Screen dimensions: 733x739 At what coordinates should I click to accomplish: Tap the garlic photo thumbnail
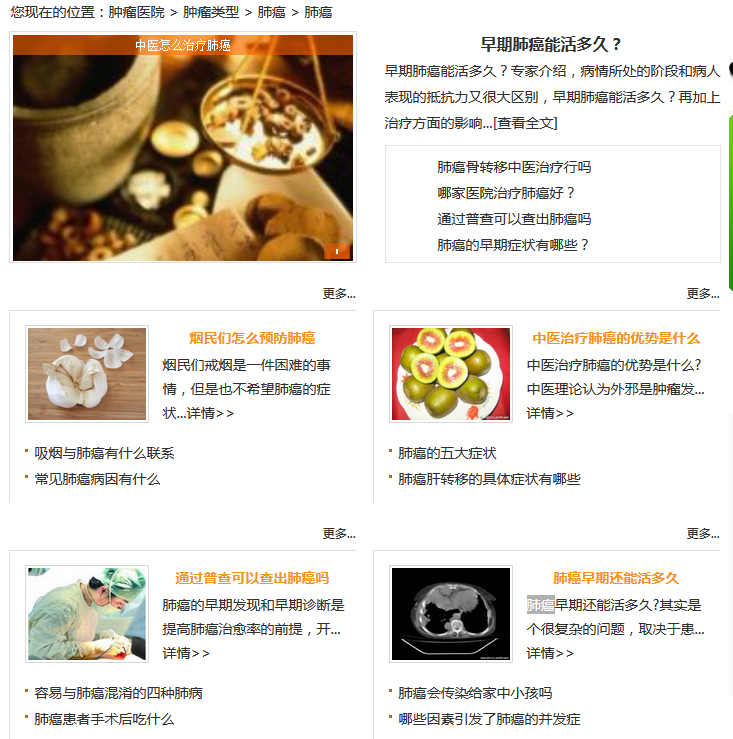(87, 374)
